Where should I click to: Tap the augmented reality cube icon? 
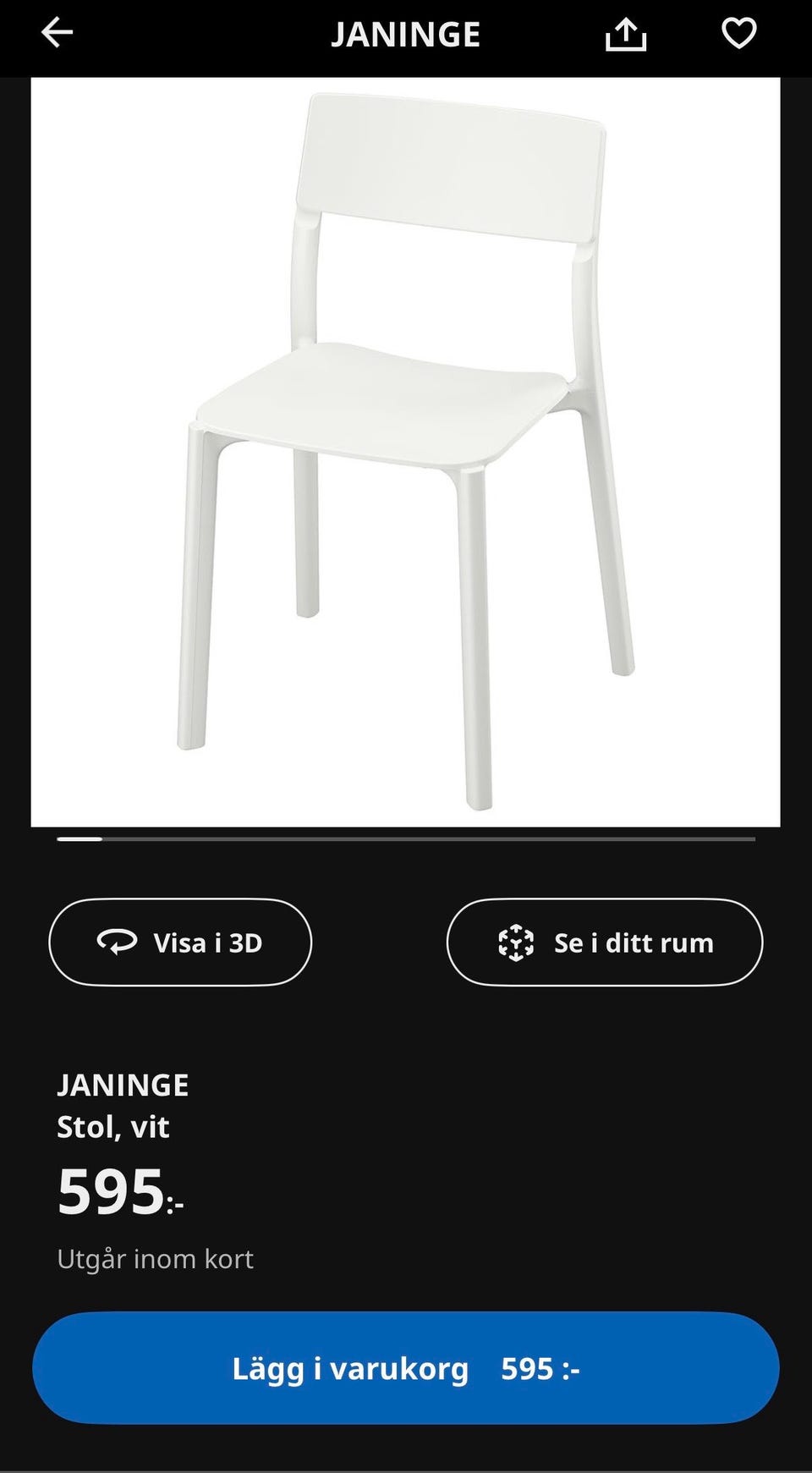517,942
